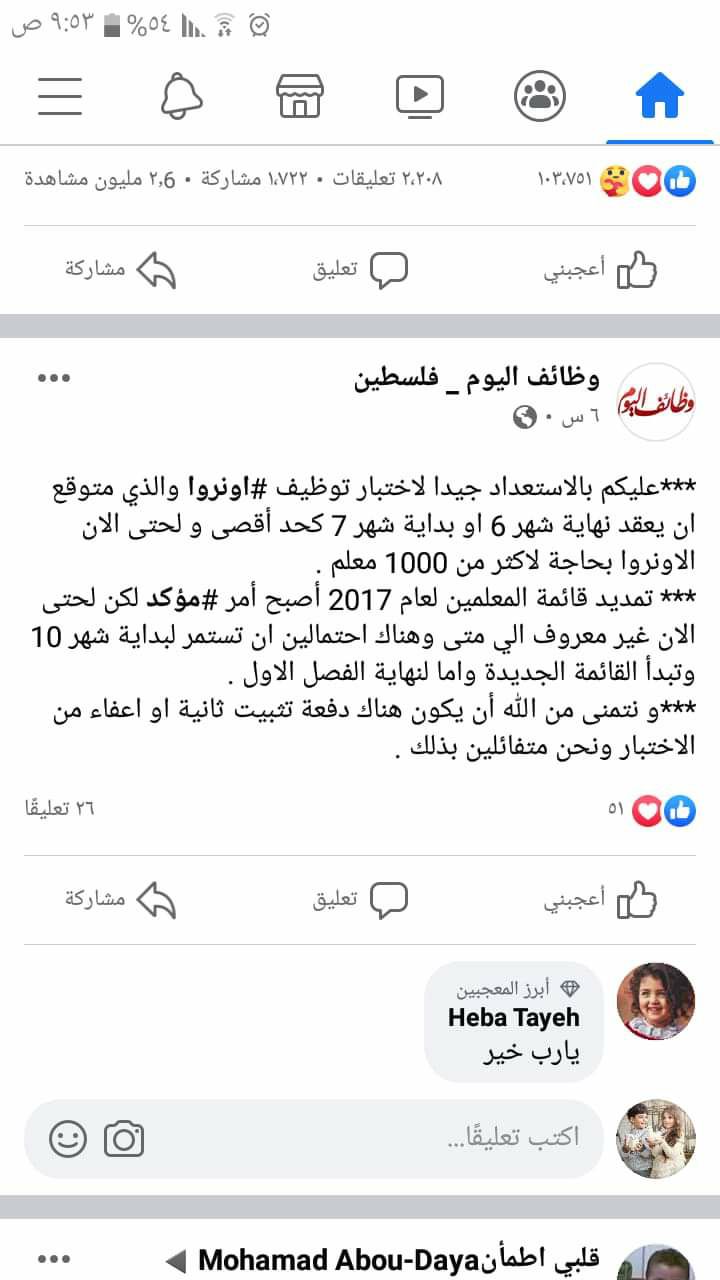Open post options for وظائف اليوم _ فلسطين
The image size is (720, 1280).
pyautogui.click(x=54, y=378)
